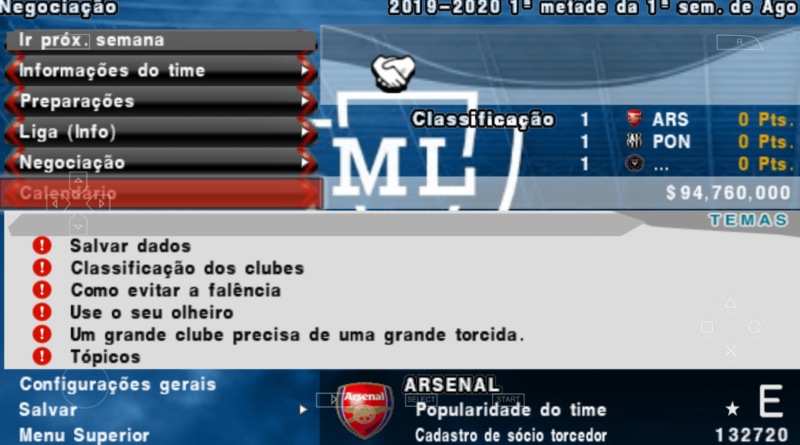Tap the circle button on the overlay
This screenshot has height=445, width=800.
(754, 327)
